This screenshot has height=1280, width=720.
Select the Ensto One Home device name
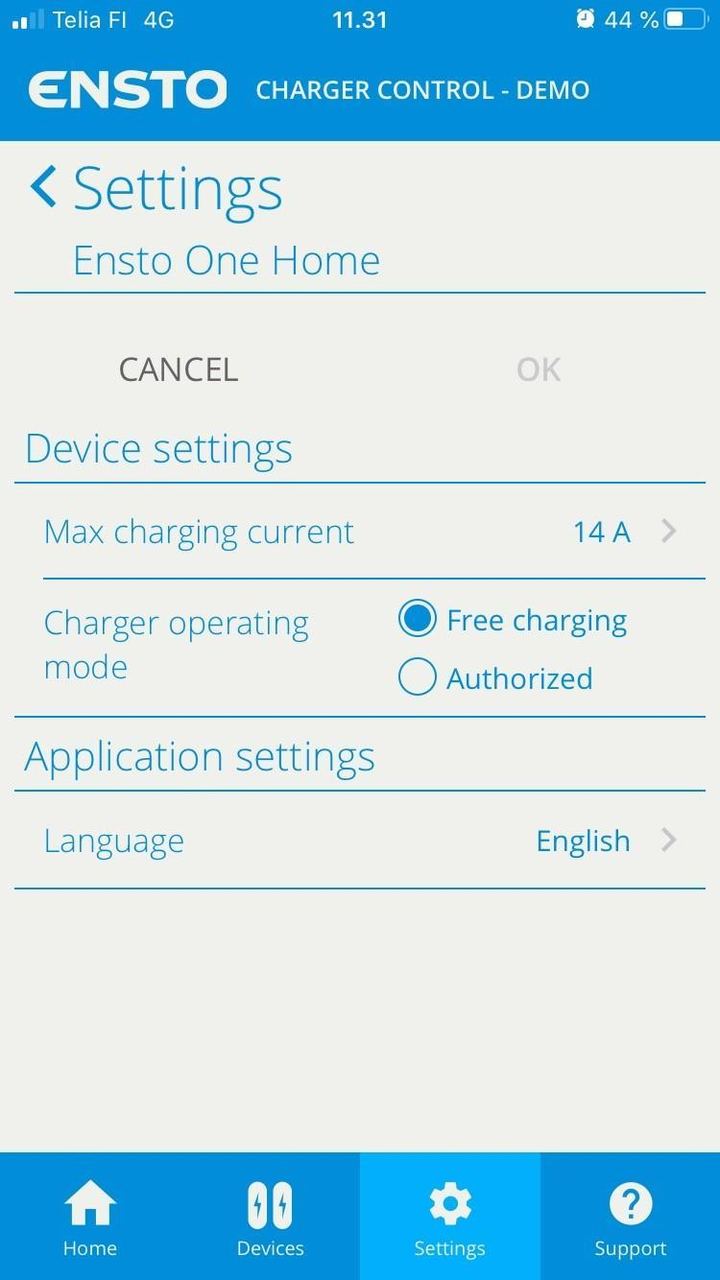225,260
